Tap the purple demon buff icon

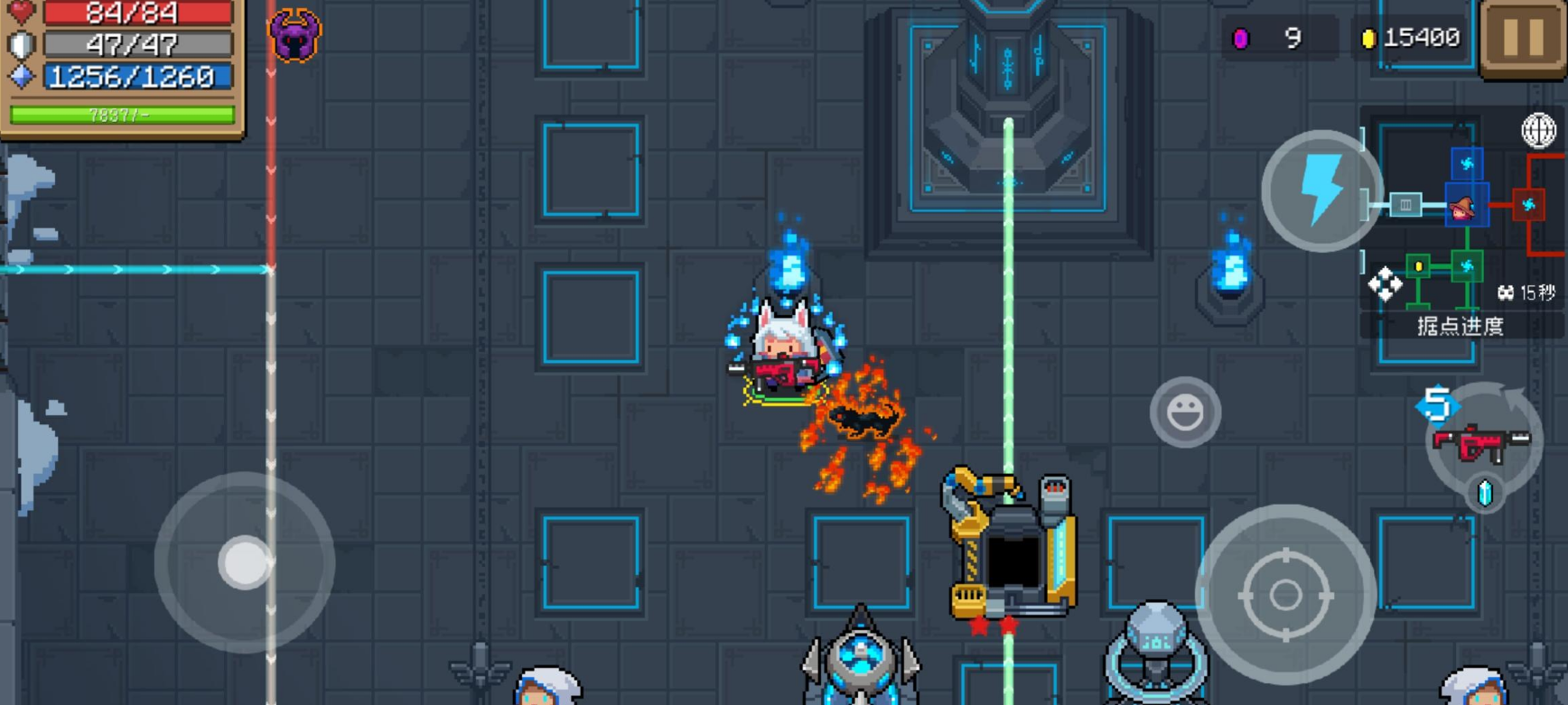295,36
